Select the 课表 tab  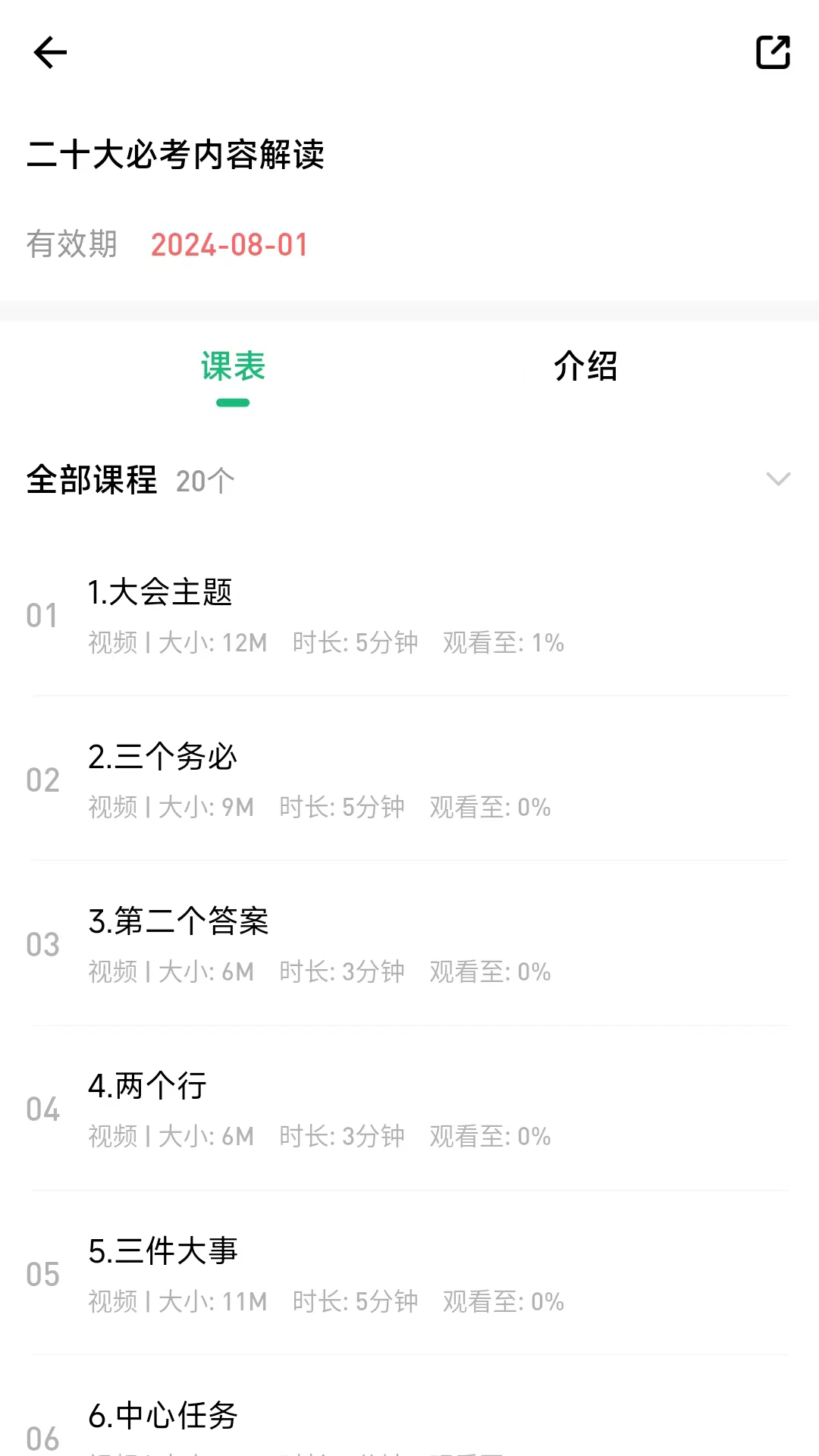coord(231,367)
